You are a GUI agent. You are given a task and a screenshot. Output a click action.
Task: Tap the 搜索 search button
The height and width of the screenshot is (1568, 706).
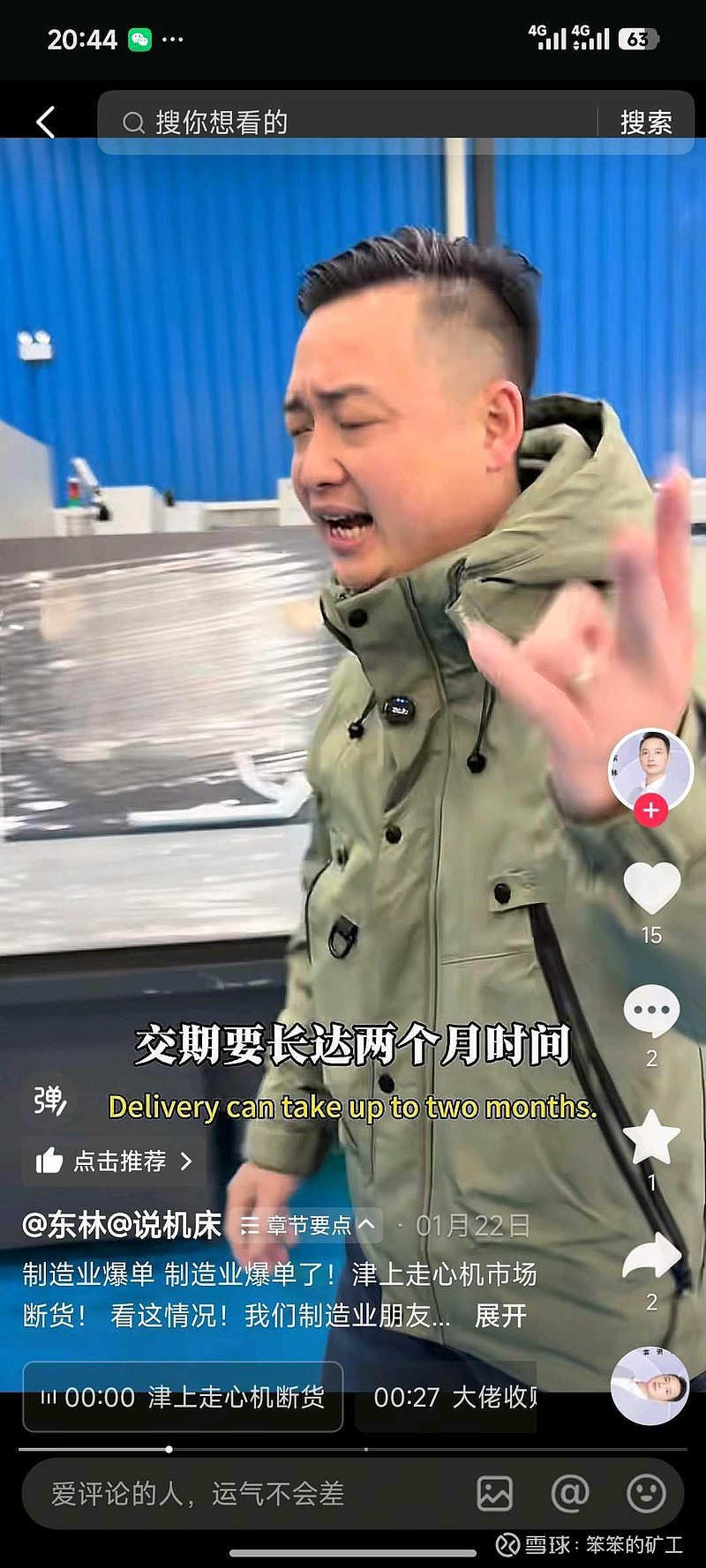[x=647, y=121]
